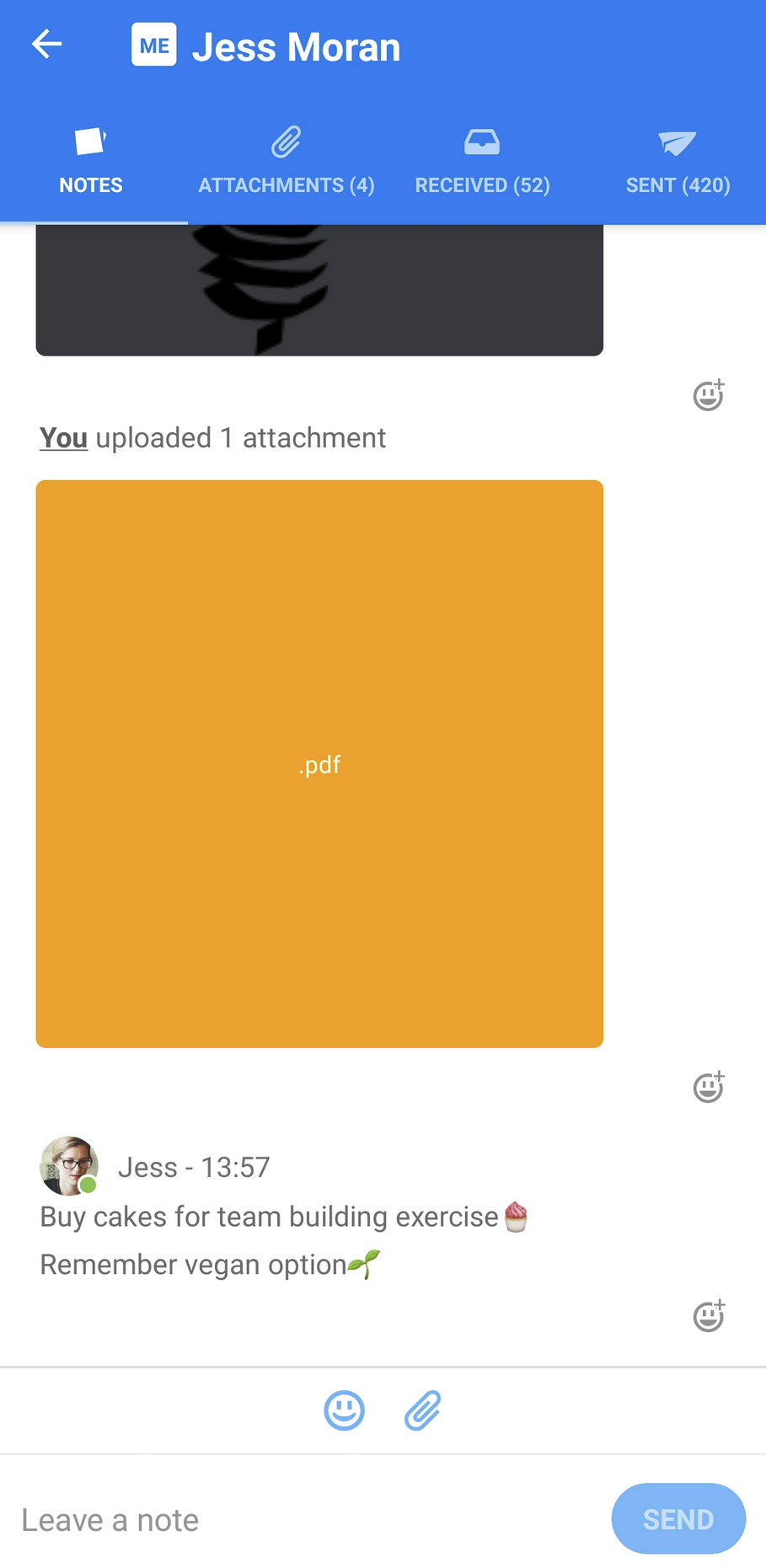Click the inbox icon above RECEIVED
This screenshot has height=1568, width=766.
(x=482, y=140)
